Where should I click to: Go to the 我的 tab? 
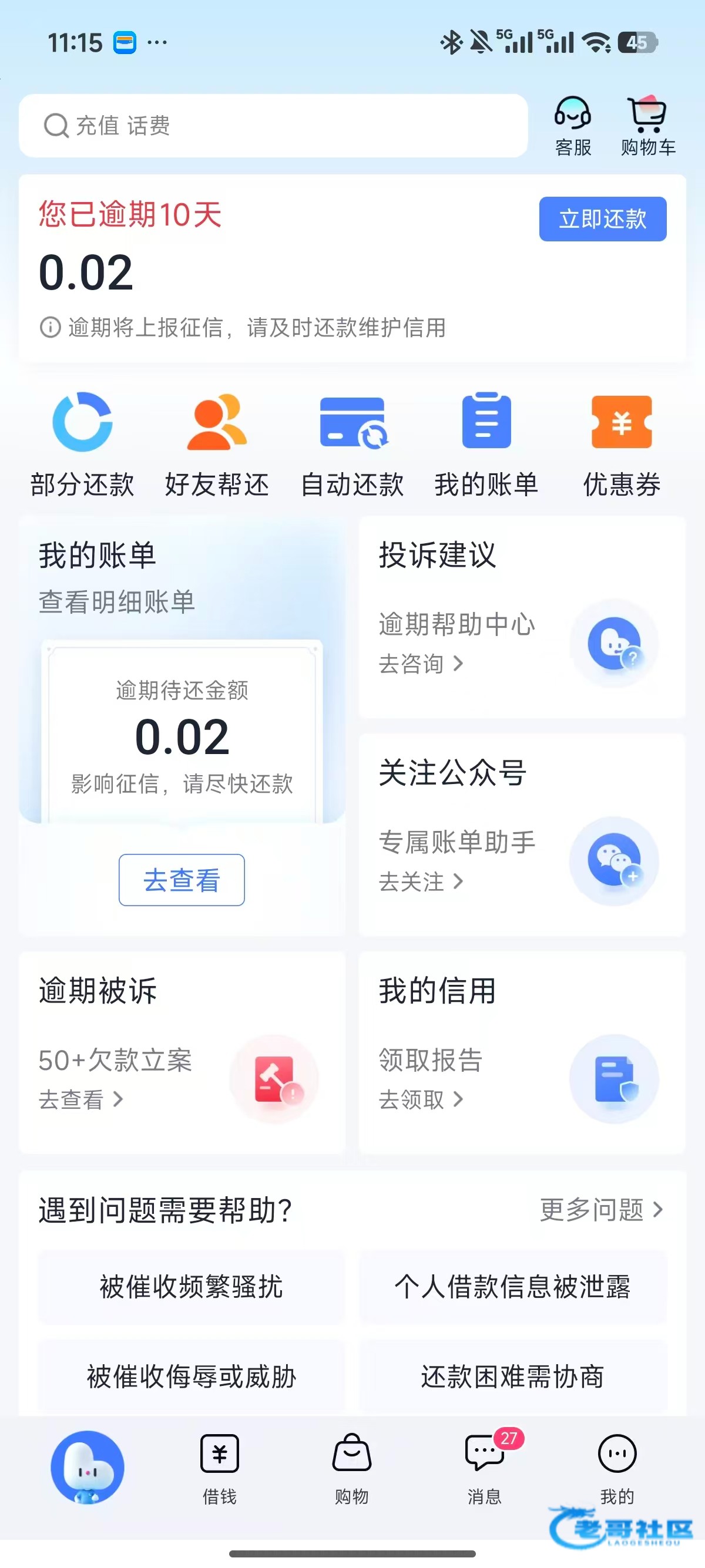click(x=617, y=1468)
